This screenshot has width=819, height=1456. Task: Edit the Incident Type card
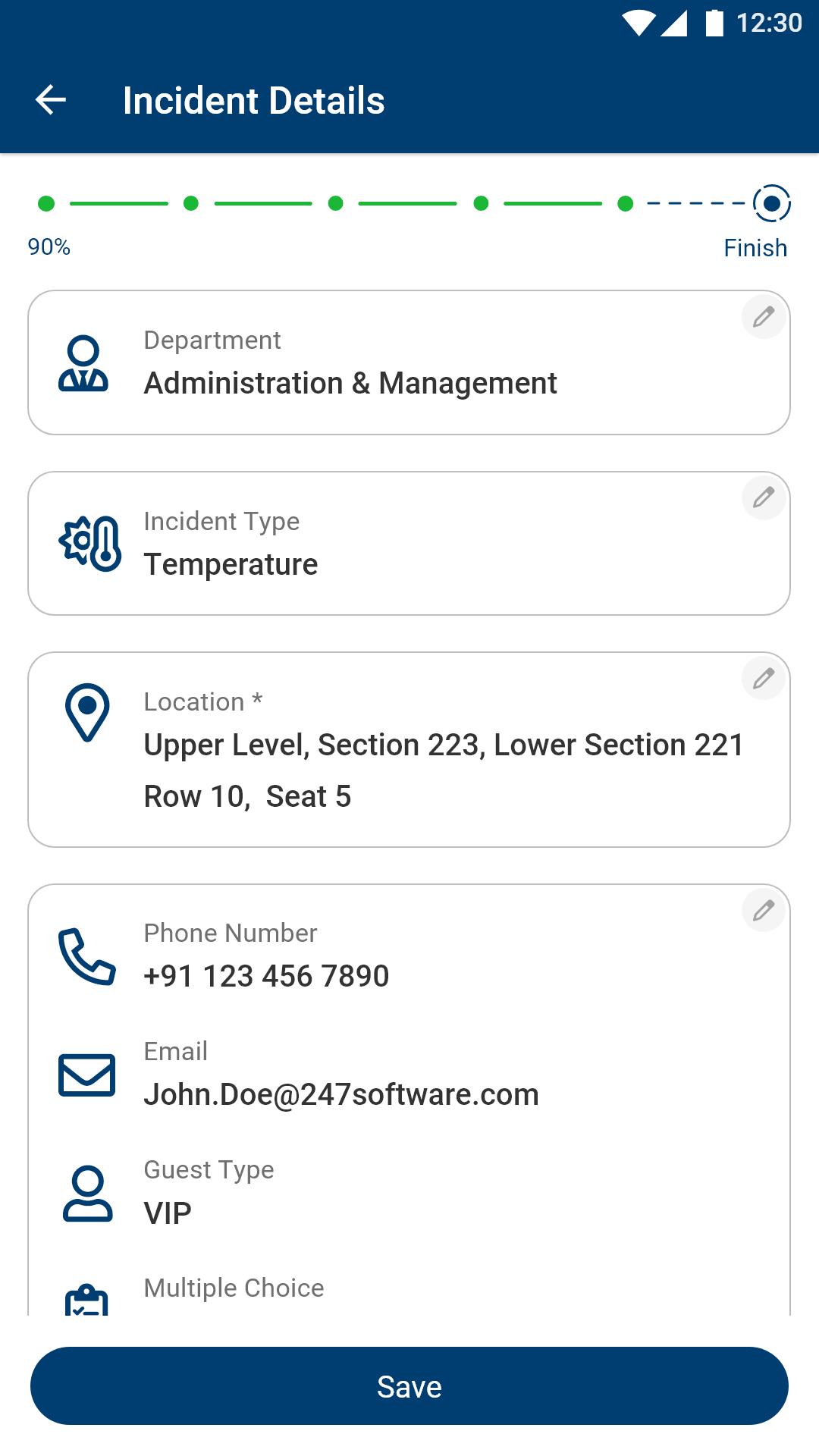click(764, 498)
